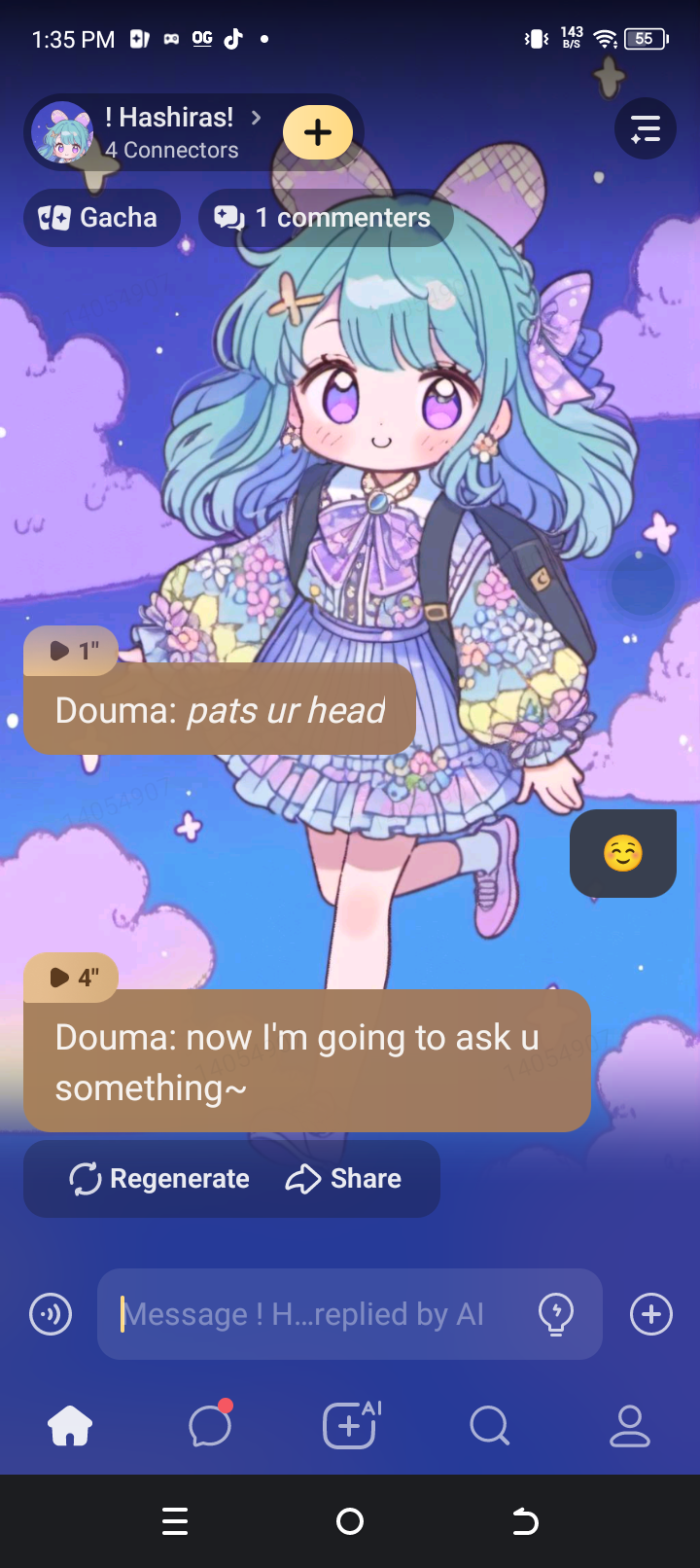The width and height of the screenshot is (700, 1568).
Task: Share this conversation
Action: tap(343, 1179)
